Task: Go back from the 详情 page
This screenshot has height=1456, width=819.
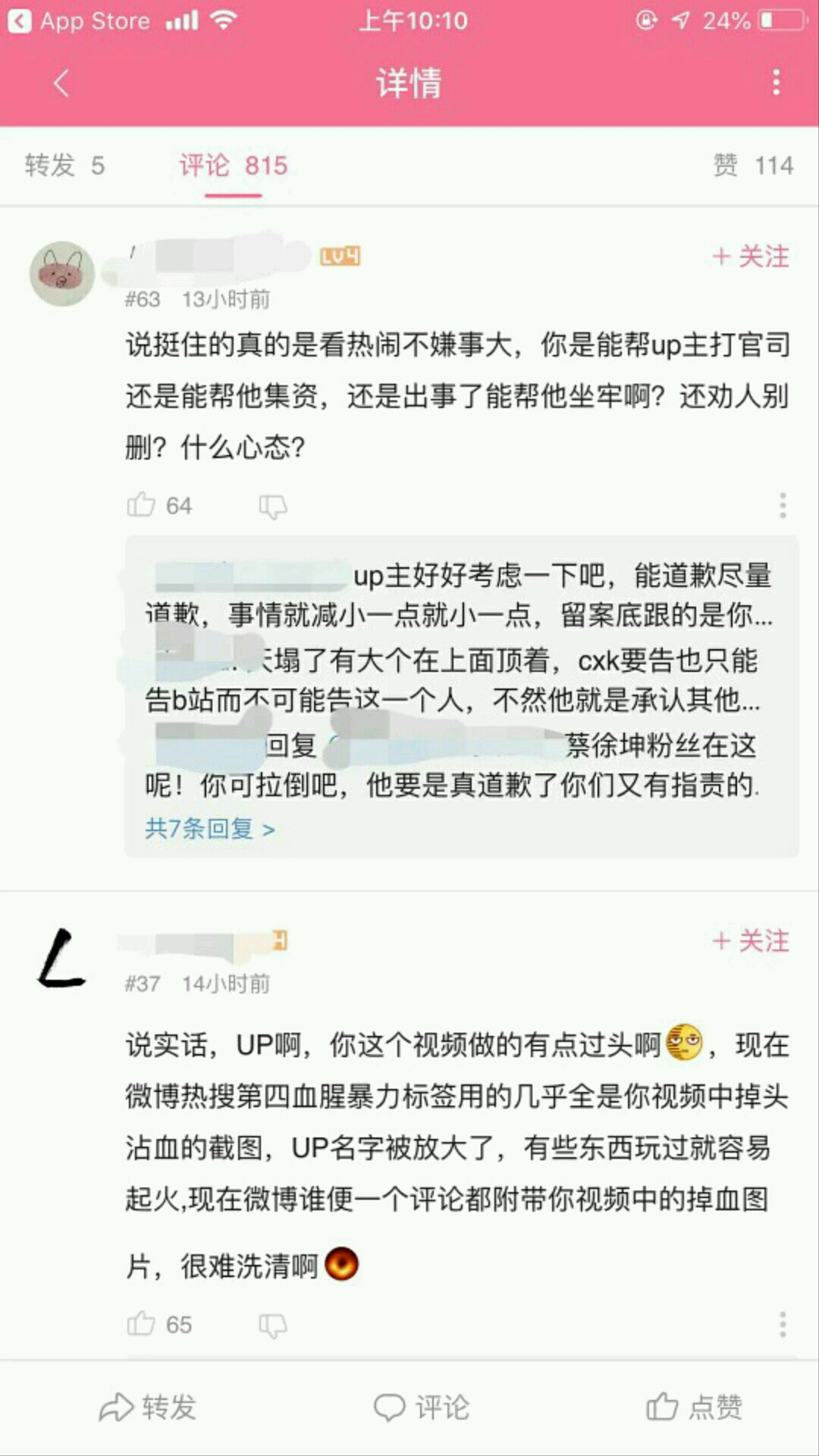Action: tap(62, 83)
